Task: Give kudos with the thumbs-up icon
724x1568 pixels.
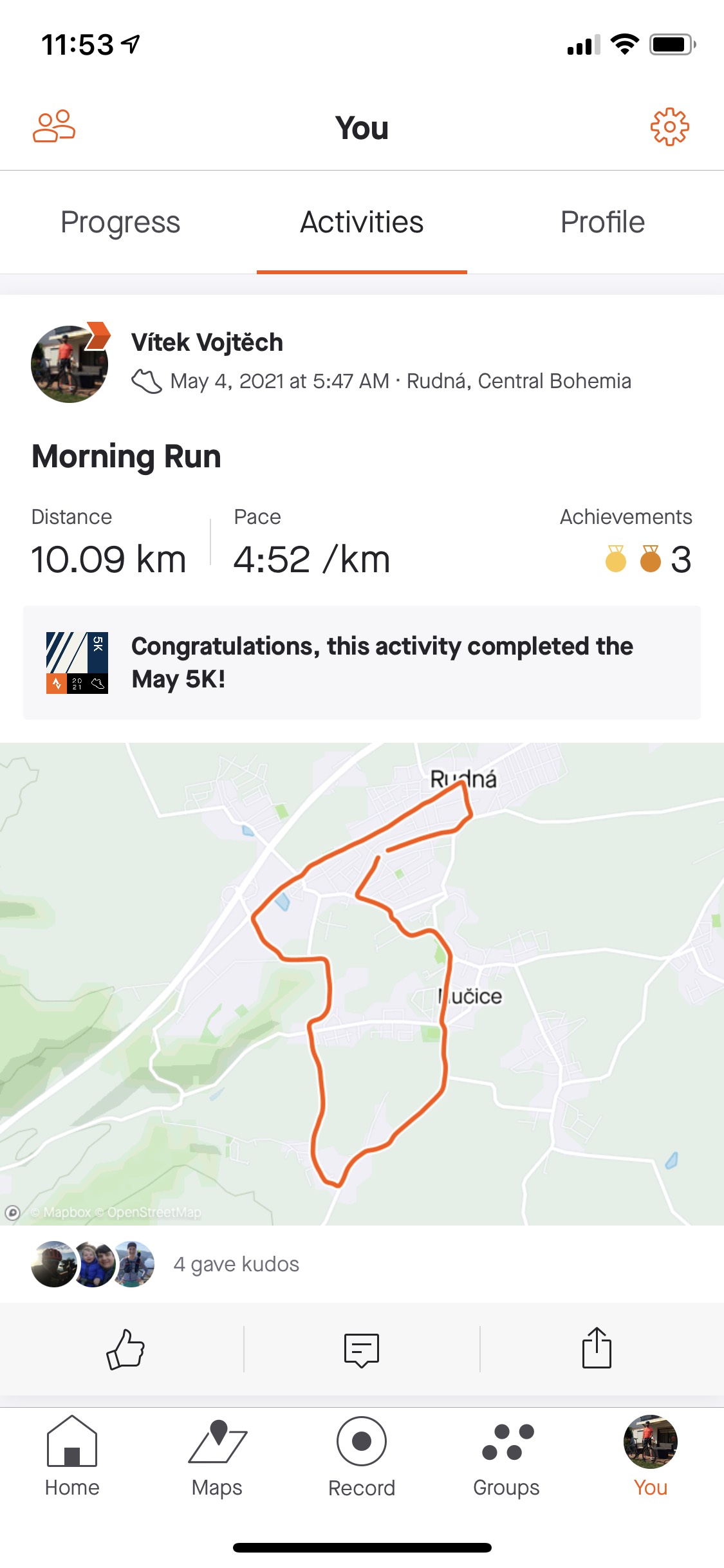Action: click(125, 1349)
